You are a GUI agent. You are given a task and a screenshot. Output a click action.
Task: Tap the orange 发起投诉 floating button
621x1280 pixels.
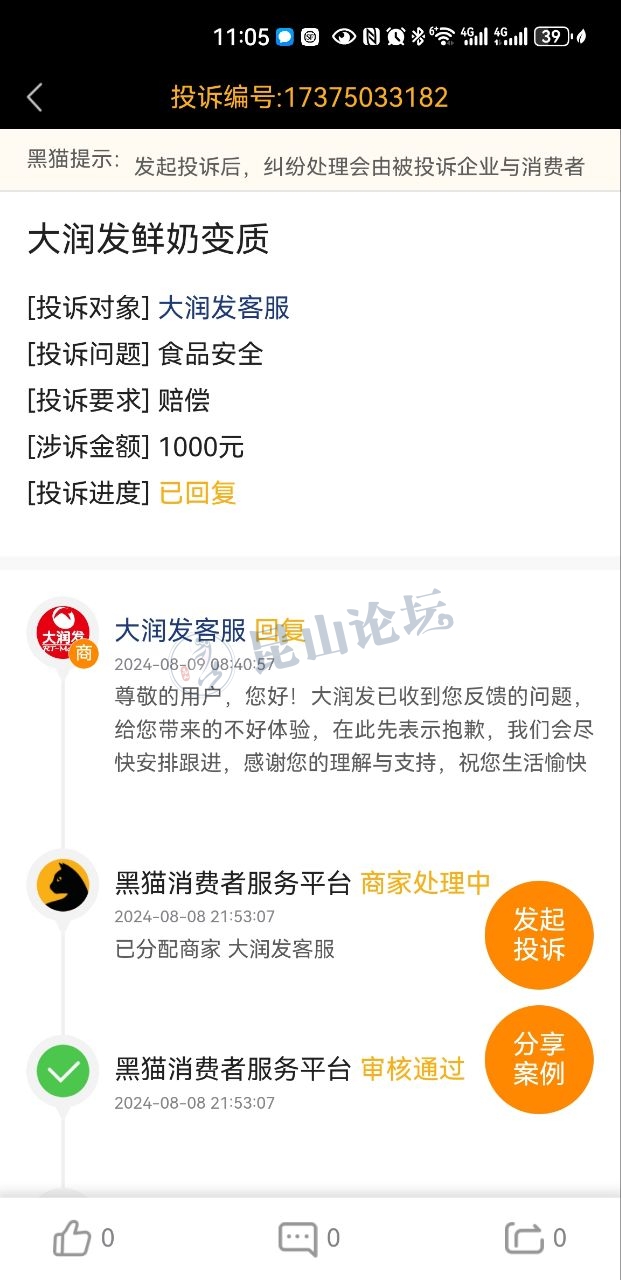pyautogui.click(x=539, y=934)
